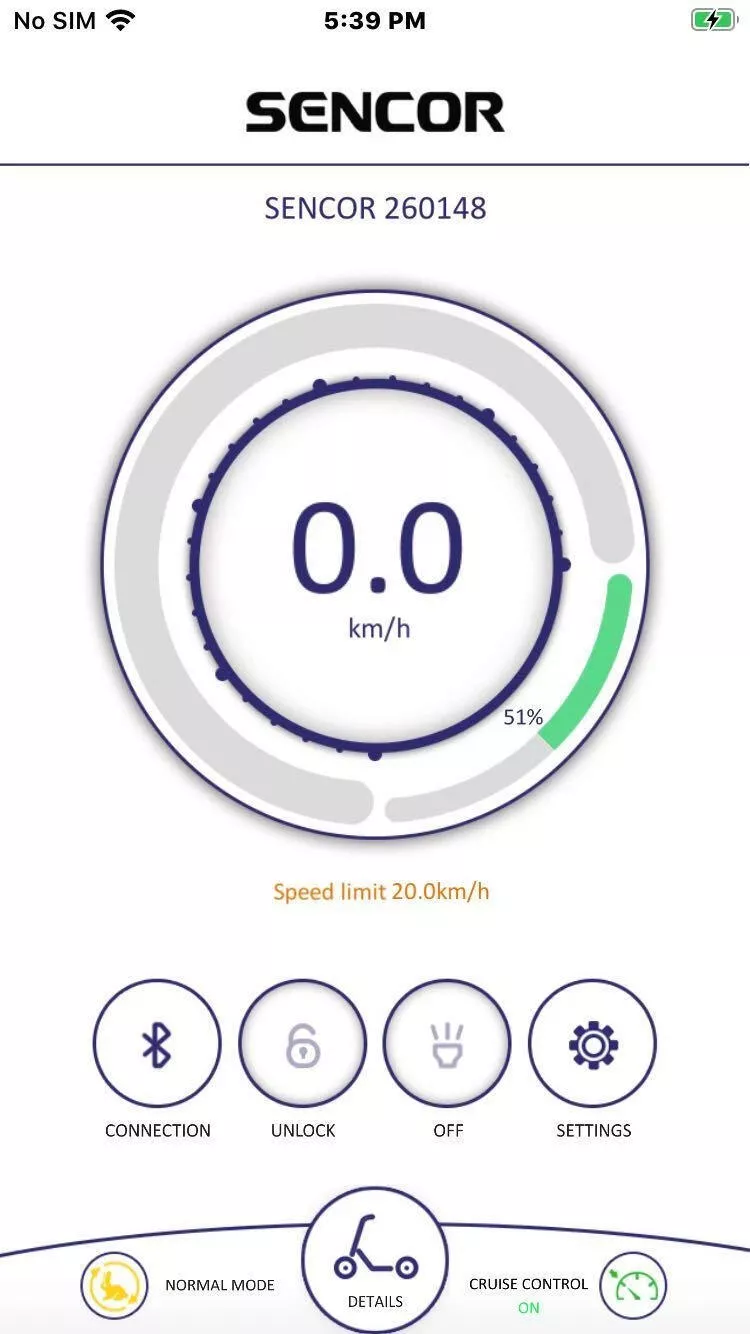
Task: Open the Bluetooth connection button
Action: tap(157, 1044)
